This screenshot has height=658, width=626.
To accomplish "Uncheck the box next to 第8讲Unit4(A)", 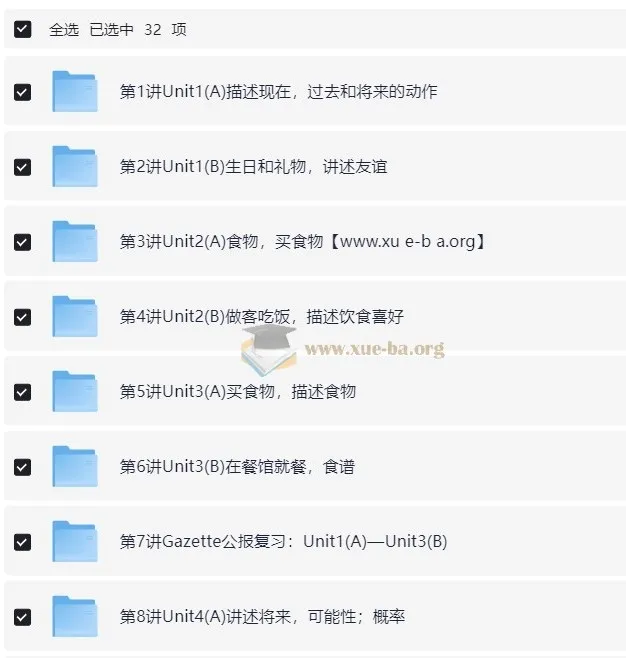I will point(22,617).
